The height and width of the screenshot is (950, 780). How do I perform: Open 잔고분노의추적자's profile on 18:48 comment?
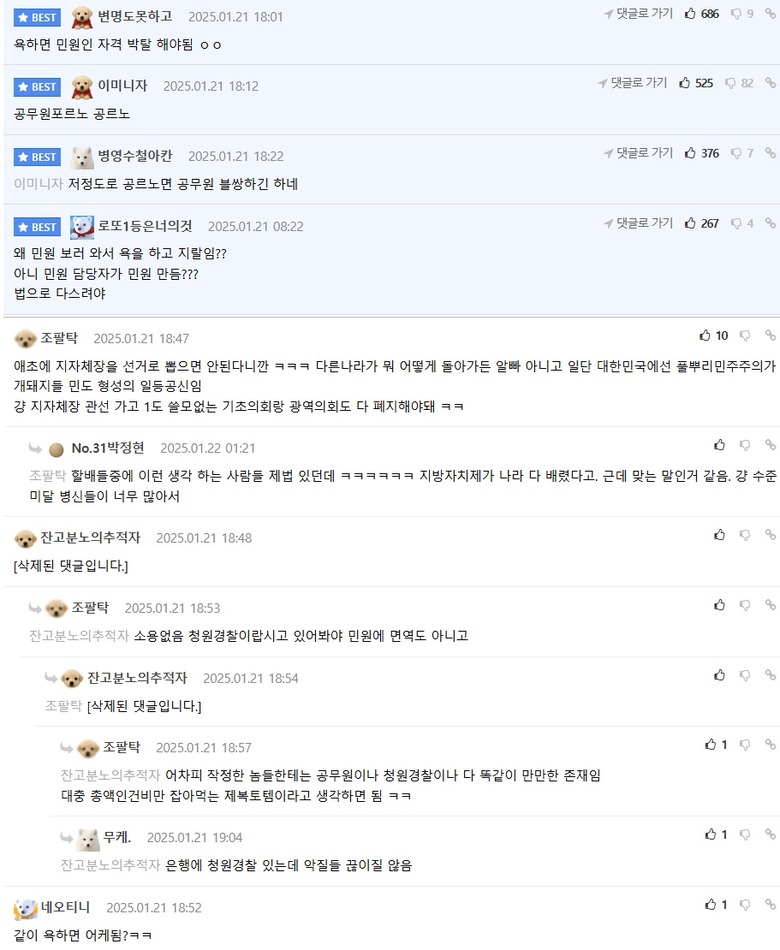(89, 538)
